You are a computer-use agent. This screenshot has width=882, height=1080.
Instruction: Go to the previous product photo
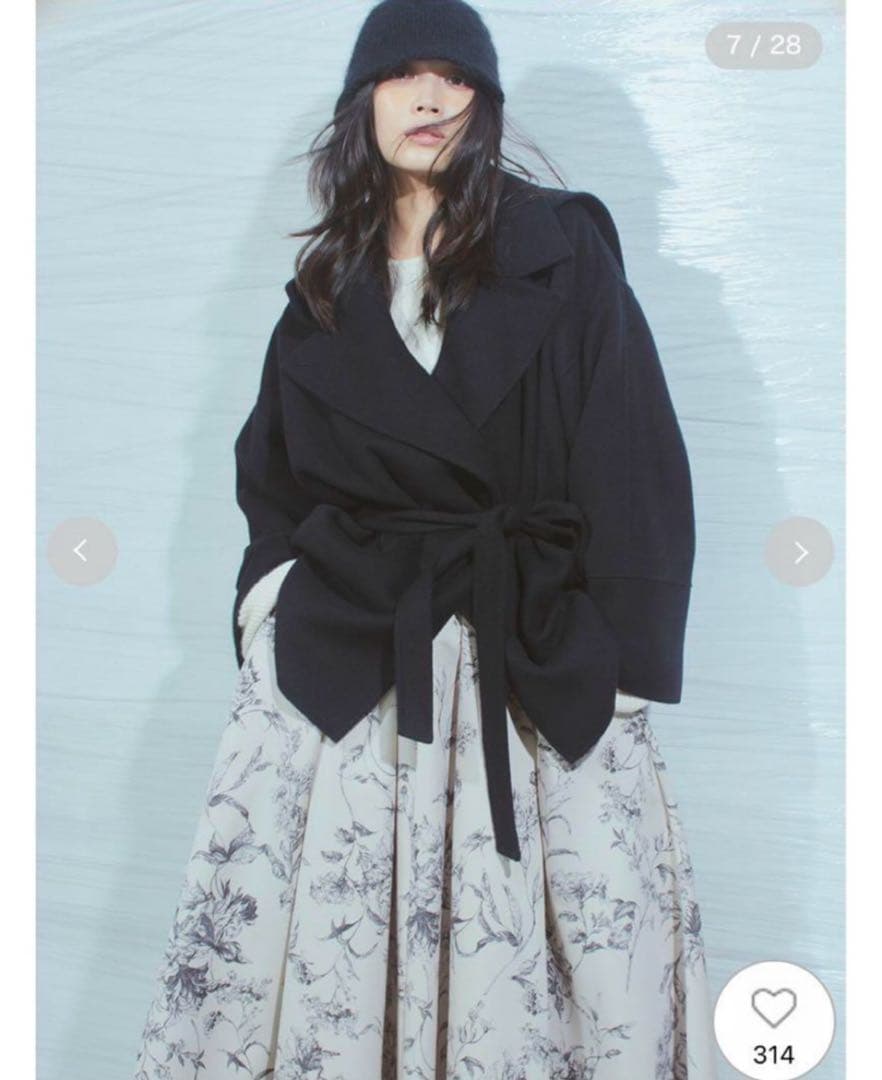pyautogui.click(x=82, y=551)
